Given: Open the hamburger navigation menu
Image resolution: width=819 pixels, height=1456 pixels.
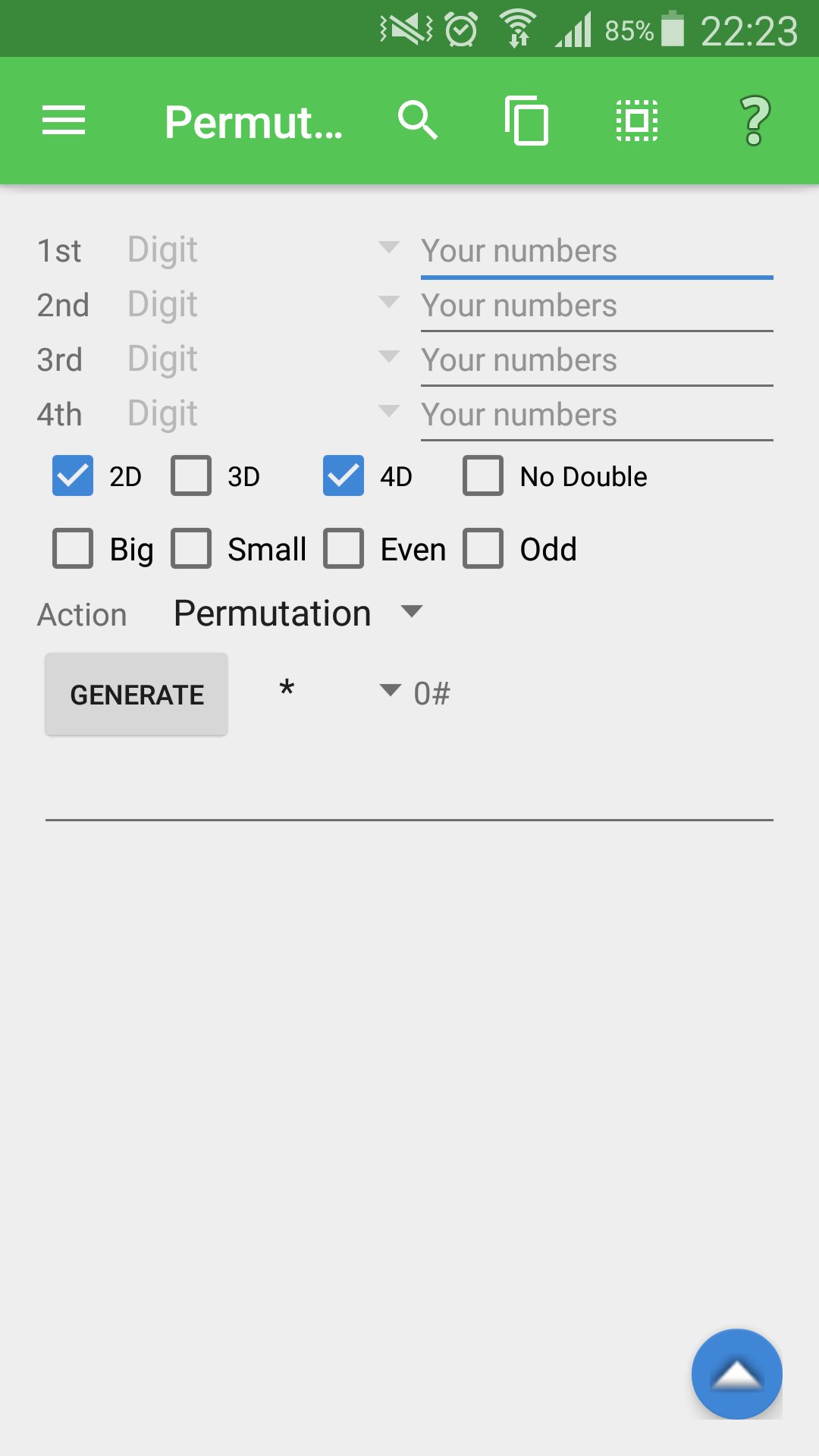Looking at the screenshot, I should [64, 121].
